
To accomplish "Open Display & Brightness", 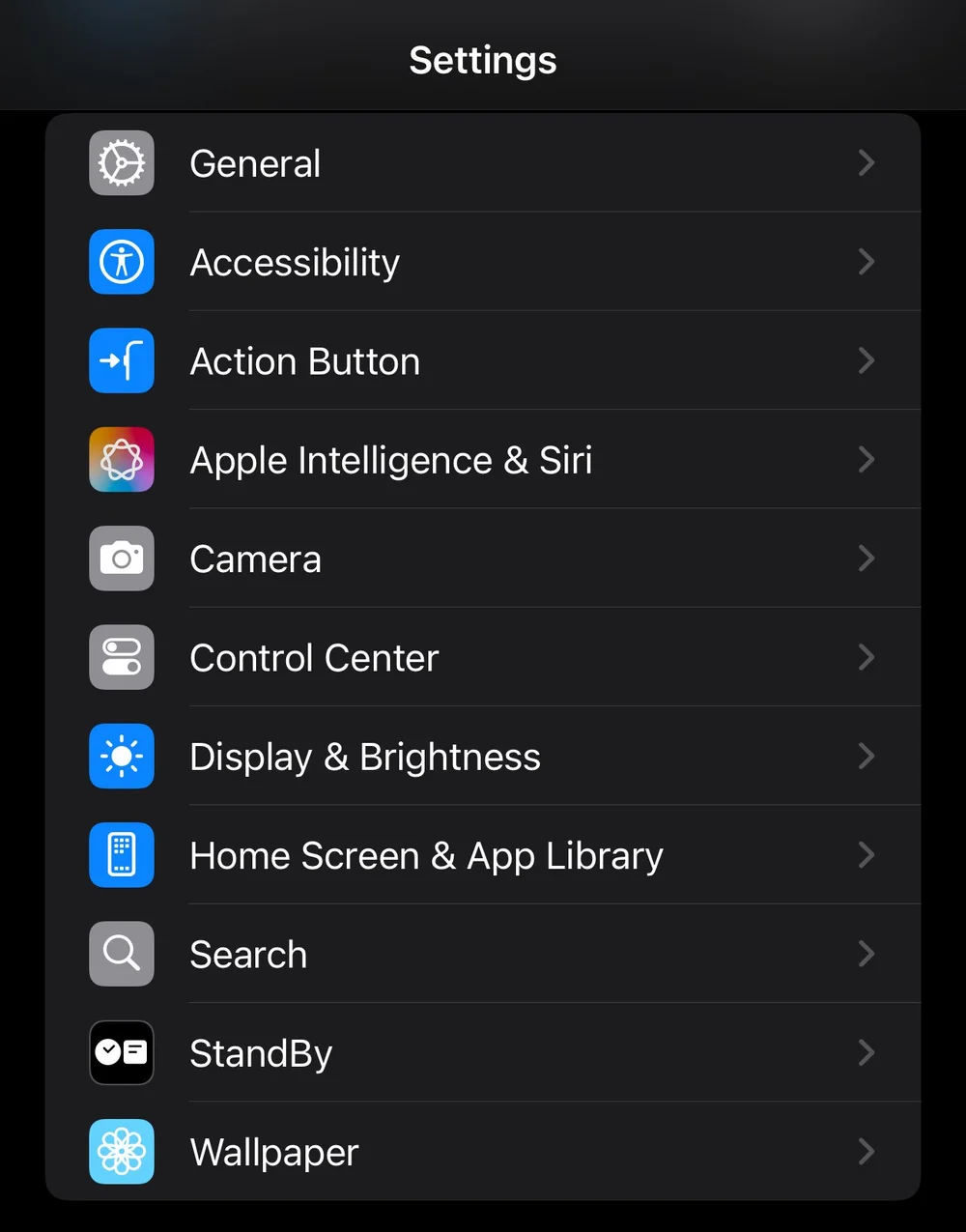I will 483,757.
